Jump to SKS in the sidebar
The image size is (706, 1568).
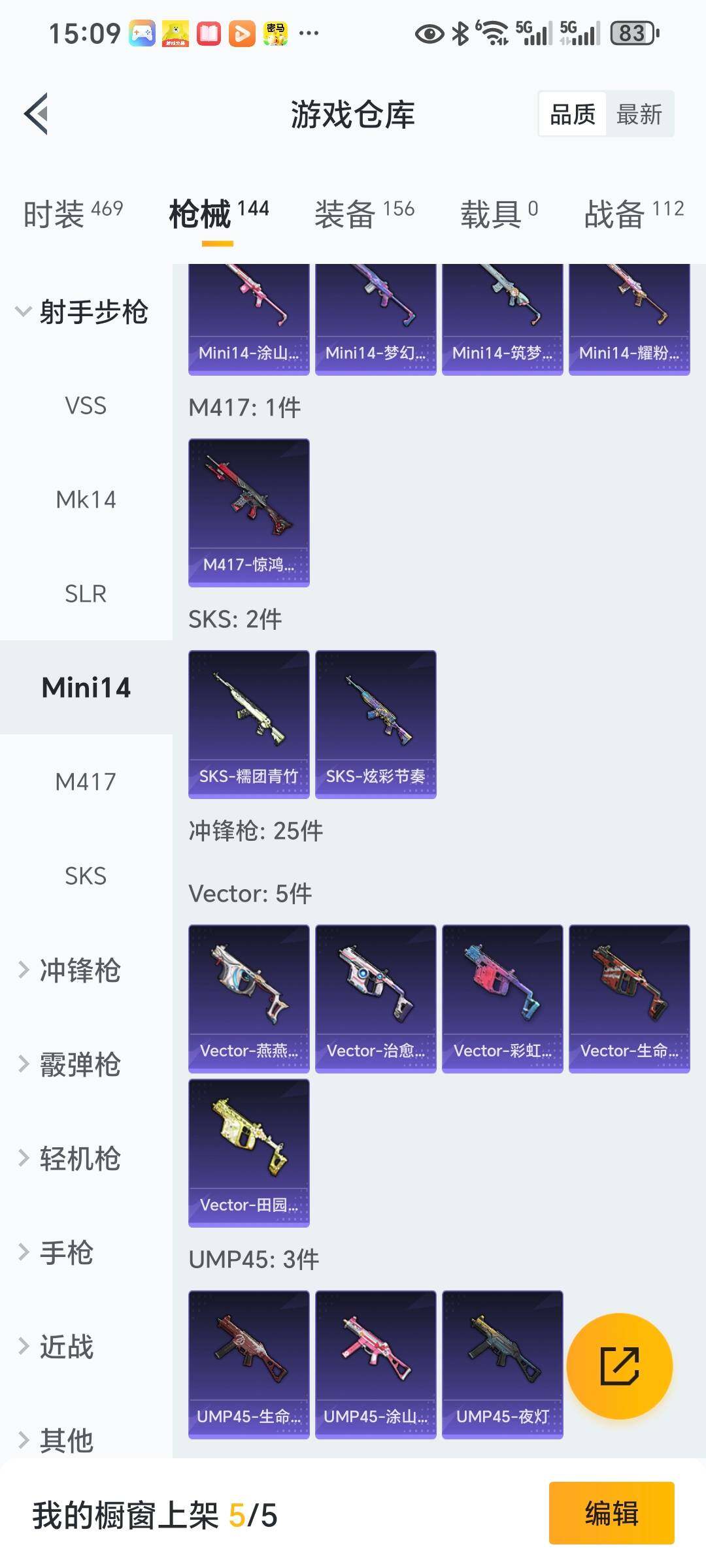(86, 876)
